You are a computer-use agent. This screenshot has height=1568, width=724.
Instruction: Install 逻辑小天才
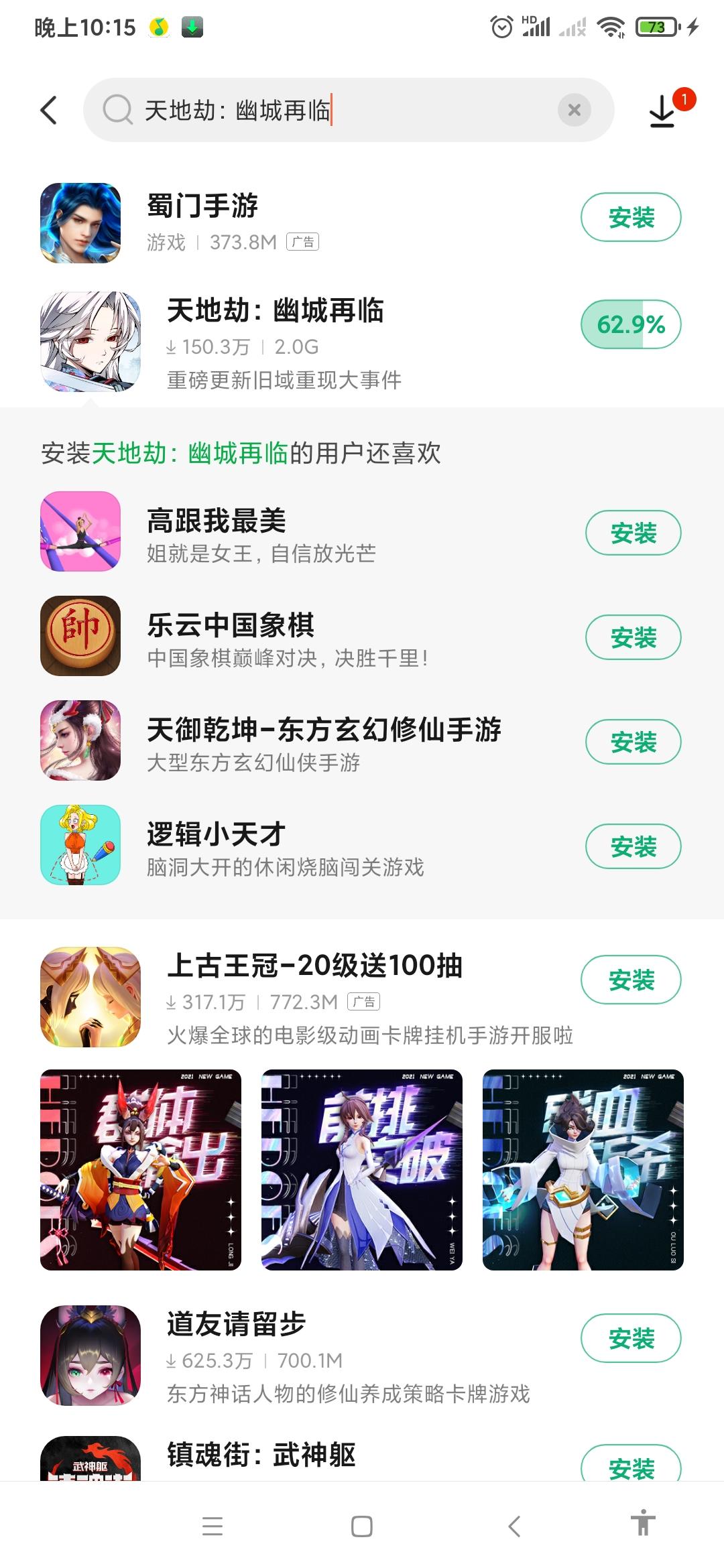(x=633, y=847)
